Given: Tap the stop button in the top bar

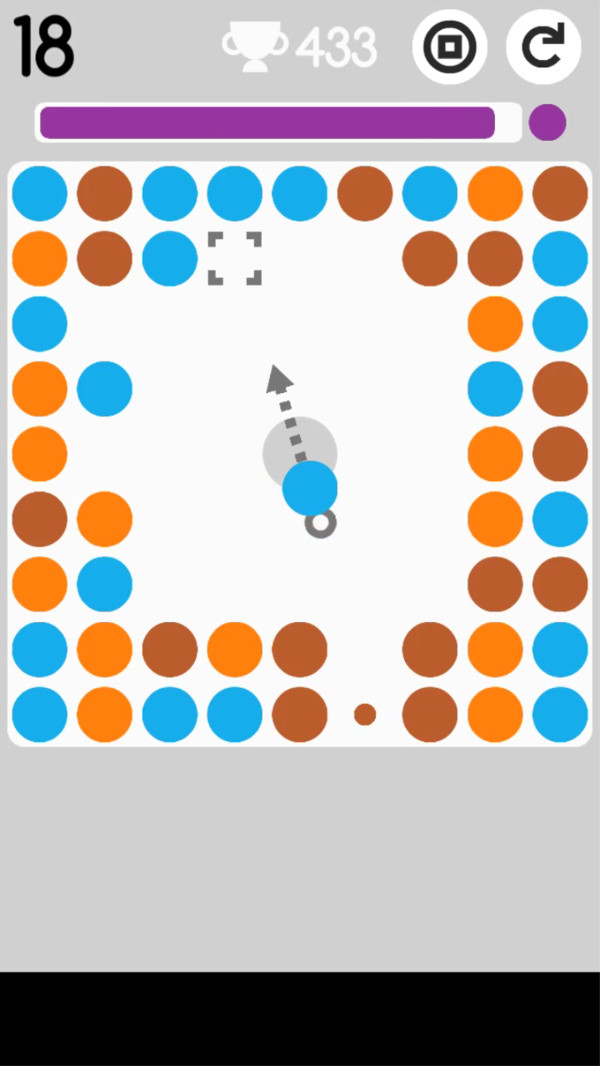Looking at the screenshot, I should [449, 46].
